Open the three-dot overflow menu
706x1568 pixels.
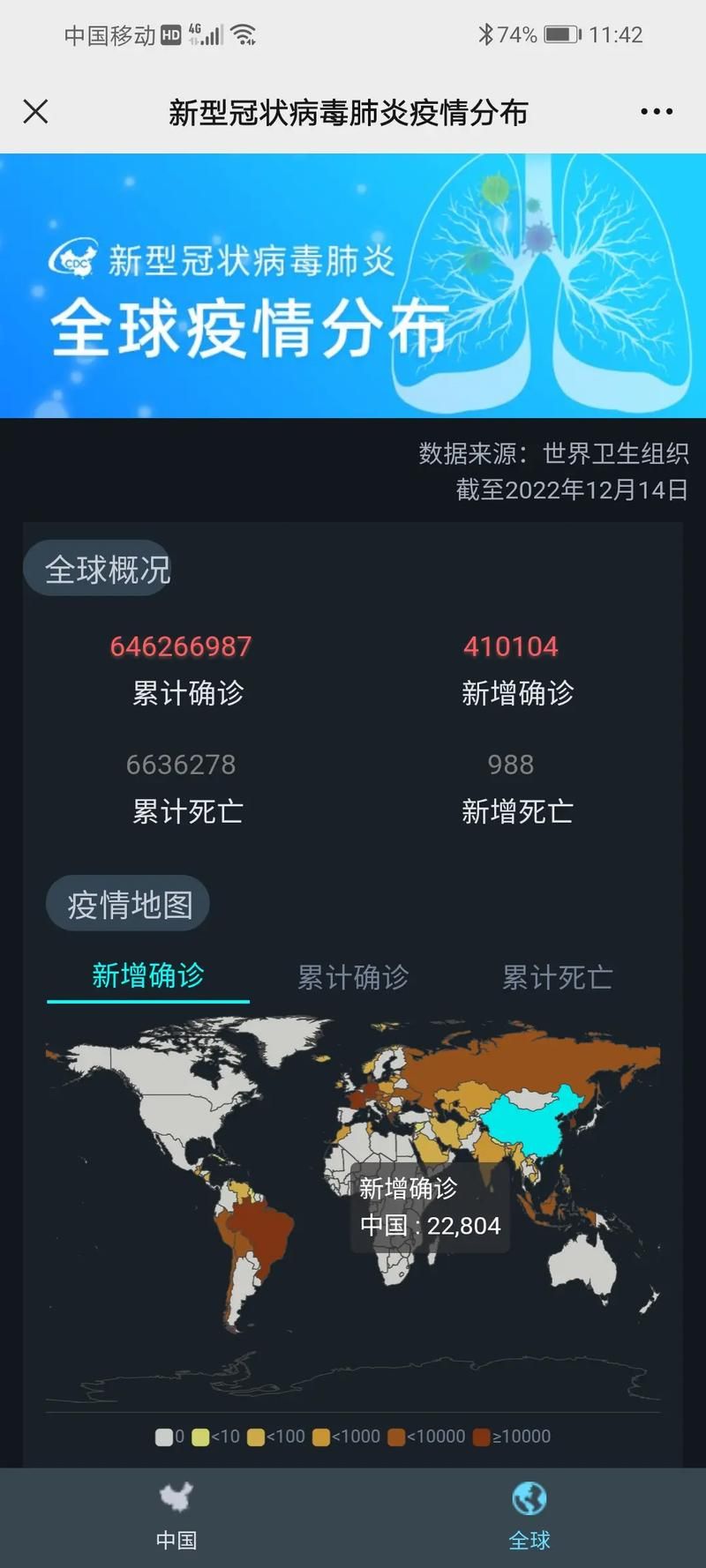point(657,112)
